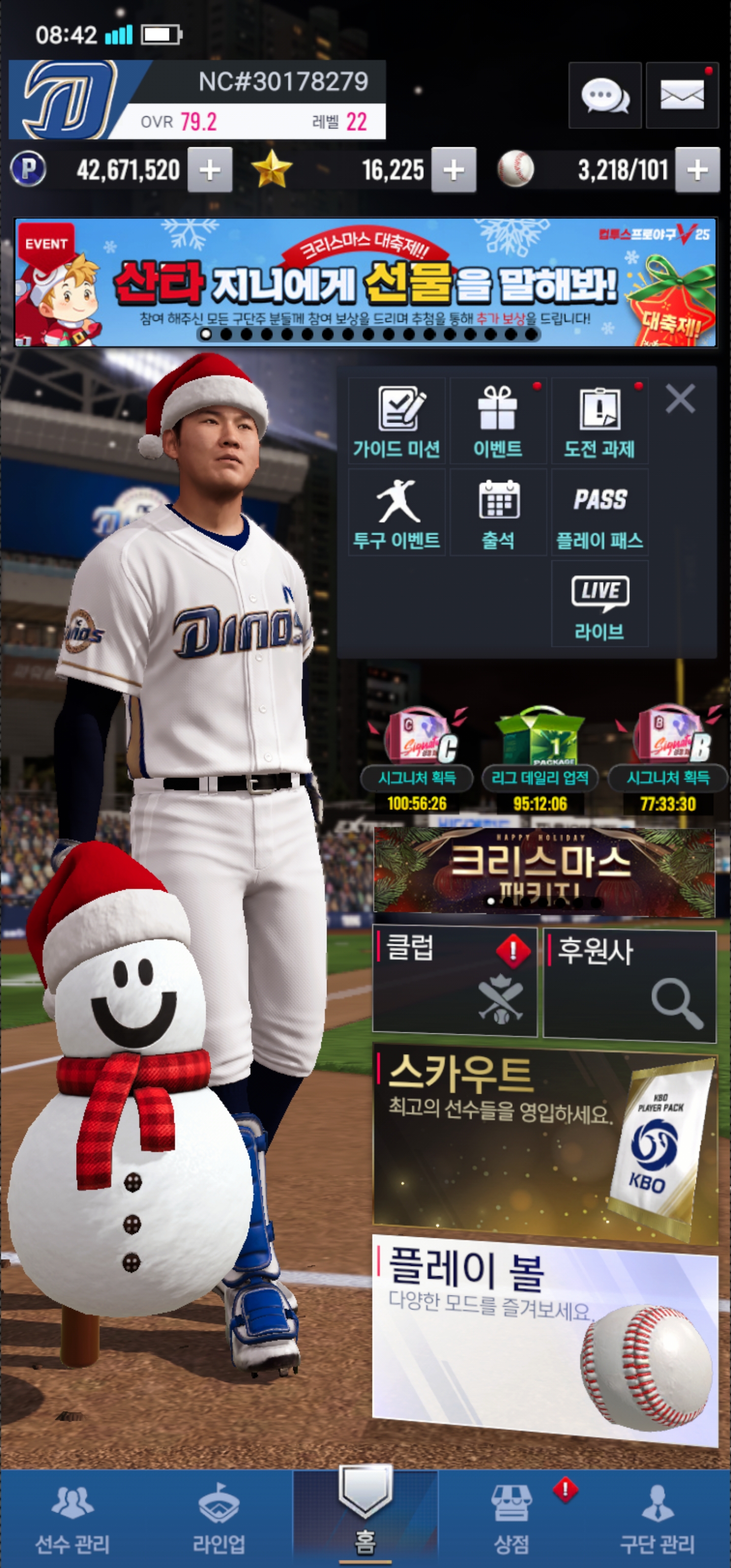Image resolution: width=731 pixels, height=1568 pixels.
Task: Open 투구 이벤트
Action: tap(397, 512)
